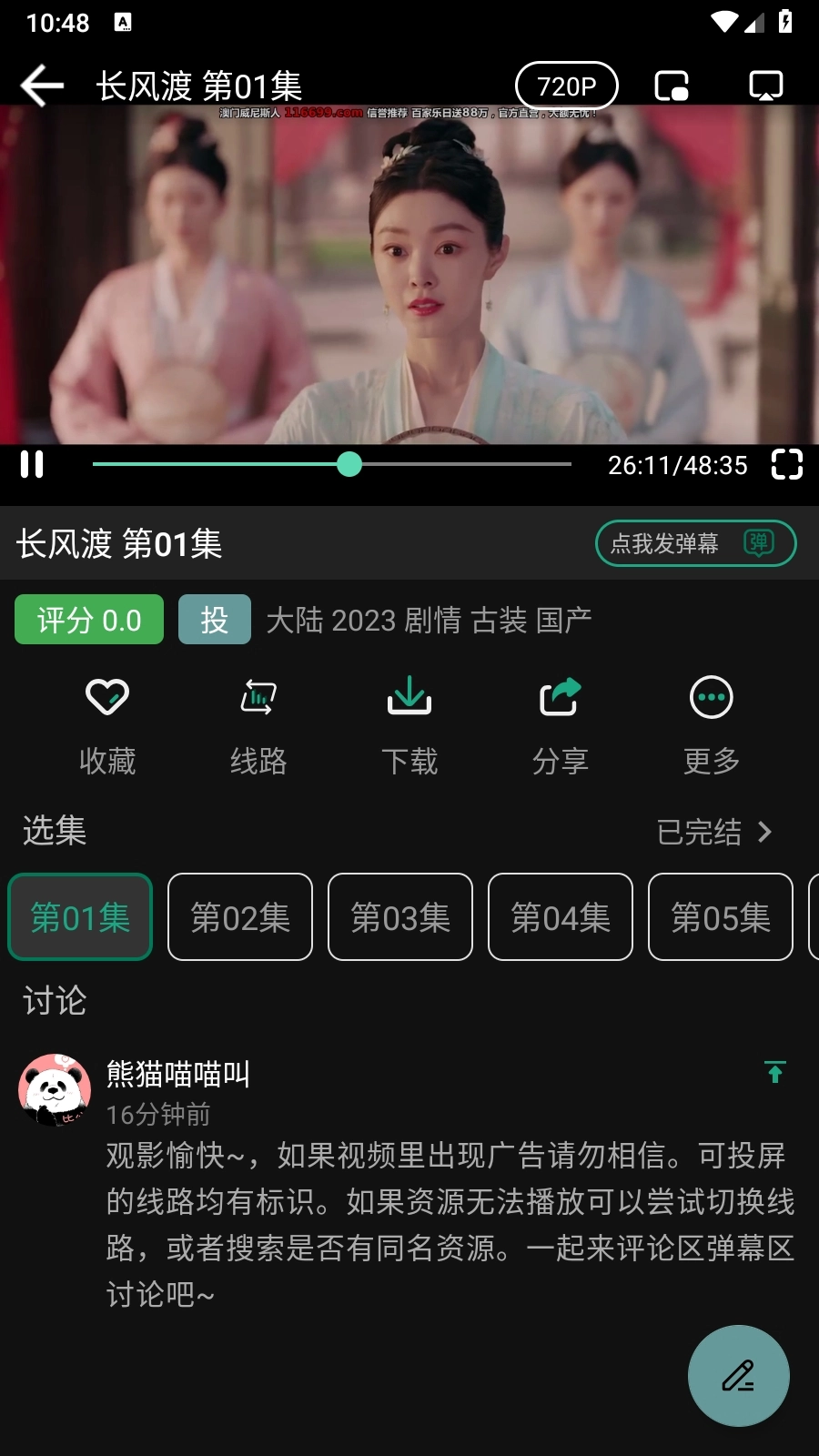
Task: Tap the compose comment floating button
Action: [x=738, y=1376]
